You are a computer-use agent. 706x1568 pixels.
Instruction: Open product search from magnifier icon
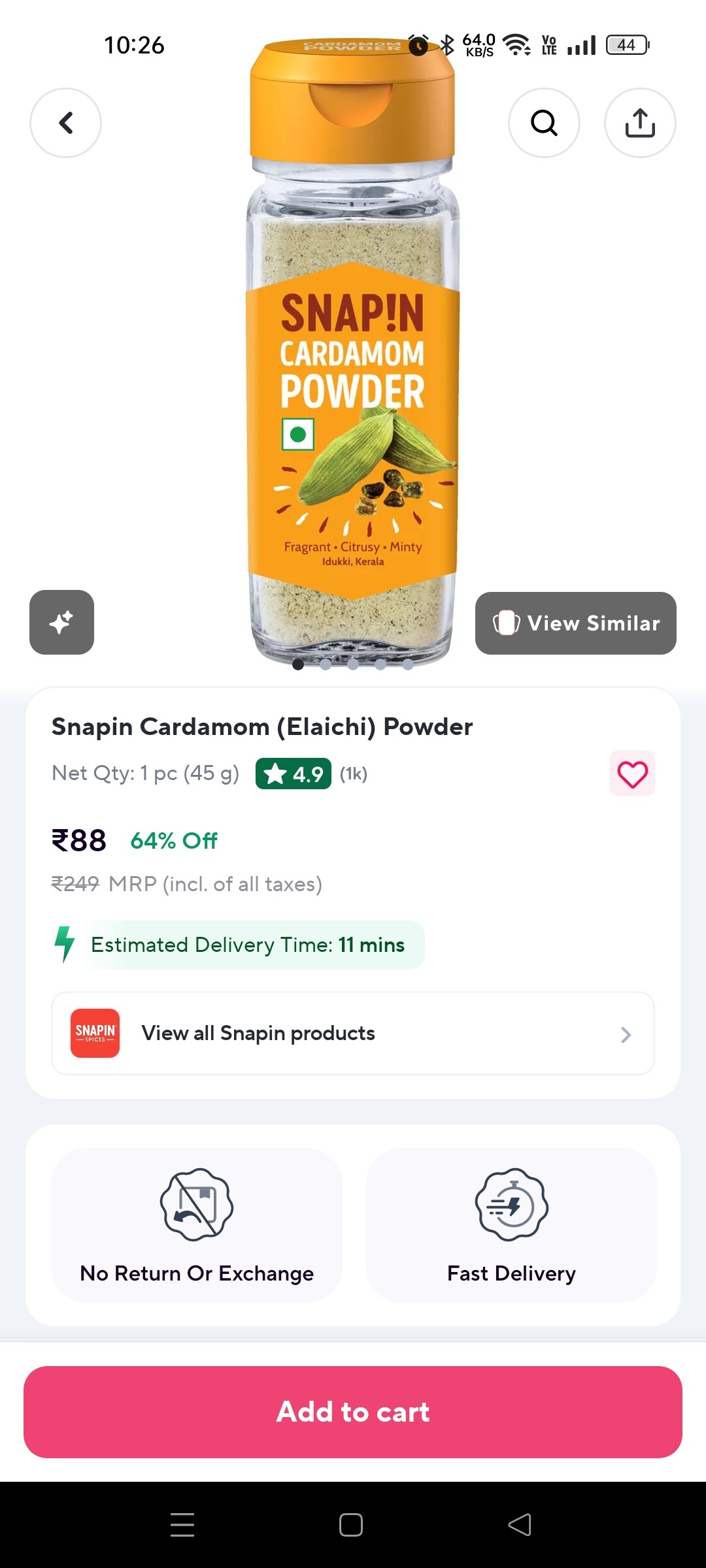(x=544, y=123)
